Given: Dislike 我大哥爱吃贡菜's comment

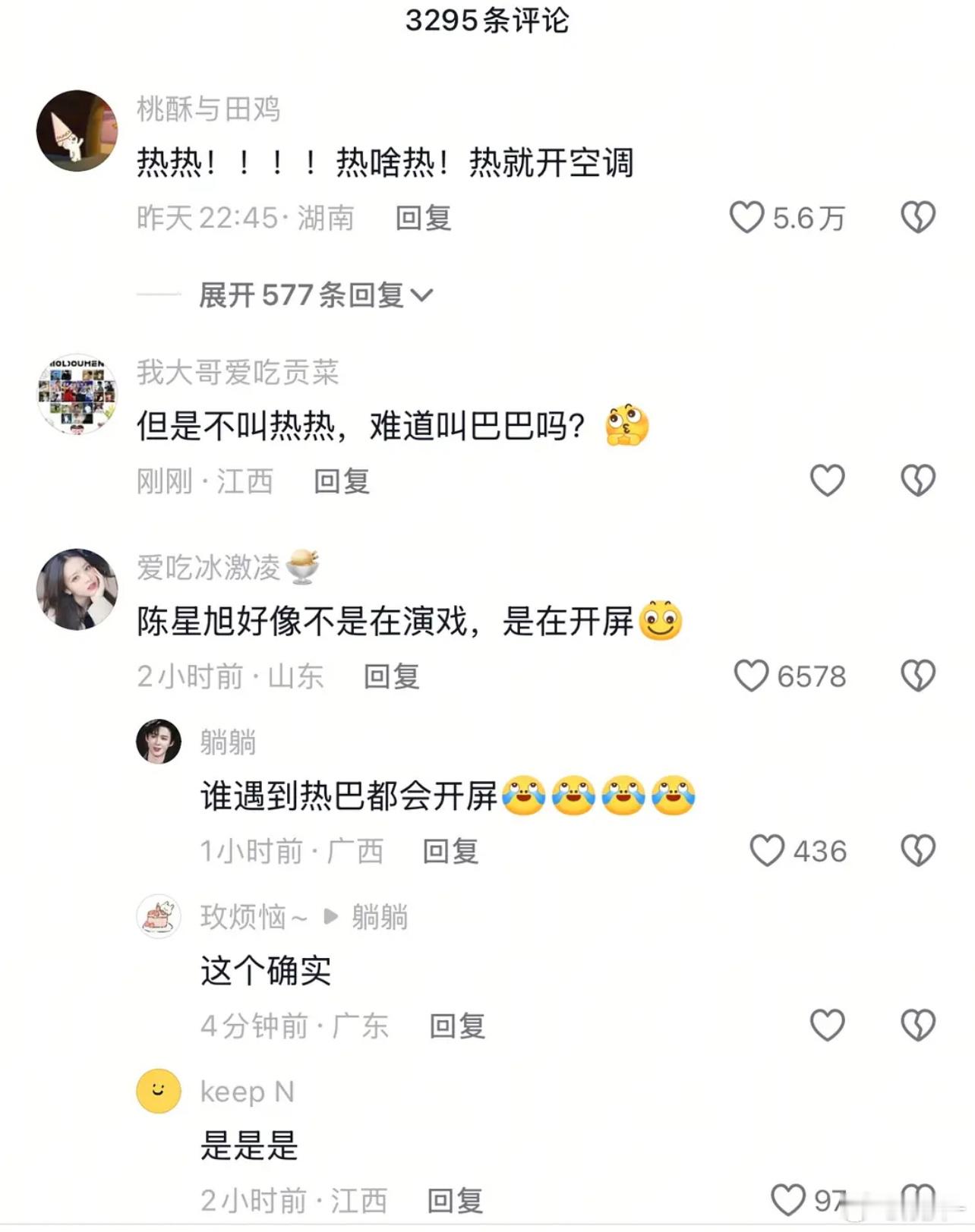Looking at the screenshot, I should [x=918, y=481].
